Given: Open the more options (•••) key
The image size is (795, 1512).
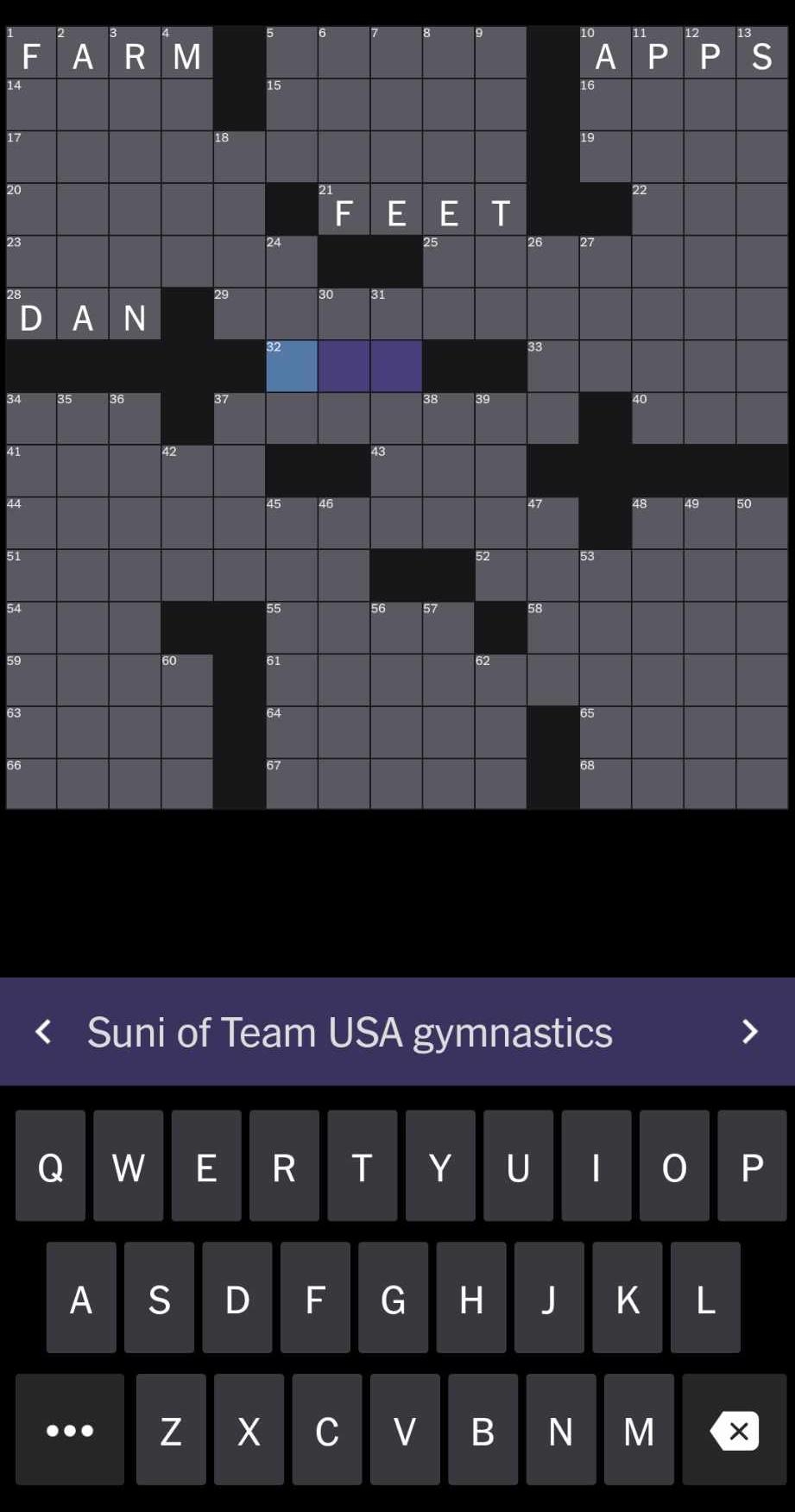Looking at the screenshot, I should pyautogui.click(x=69, y=1431).
